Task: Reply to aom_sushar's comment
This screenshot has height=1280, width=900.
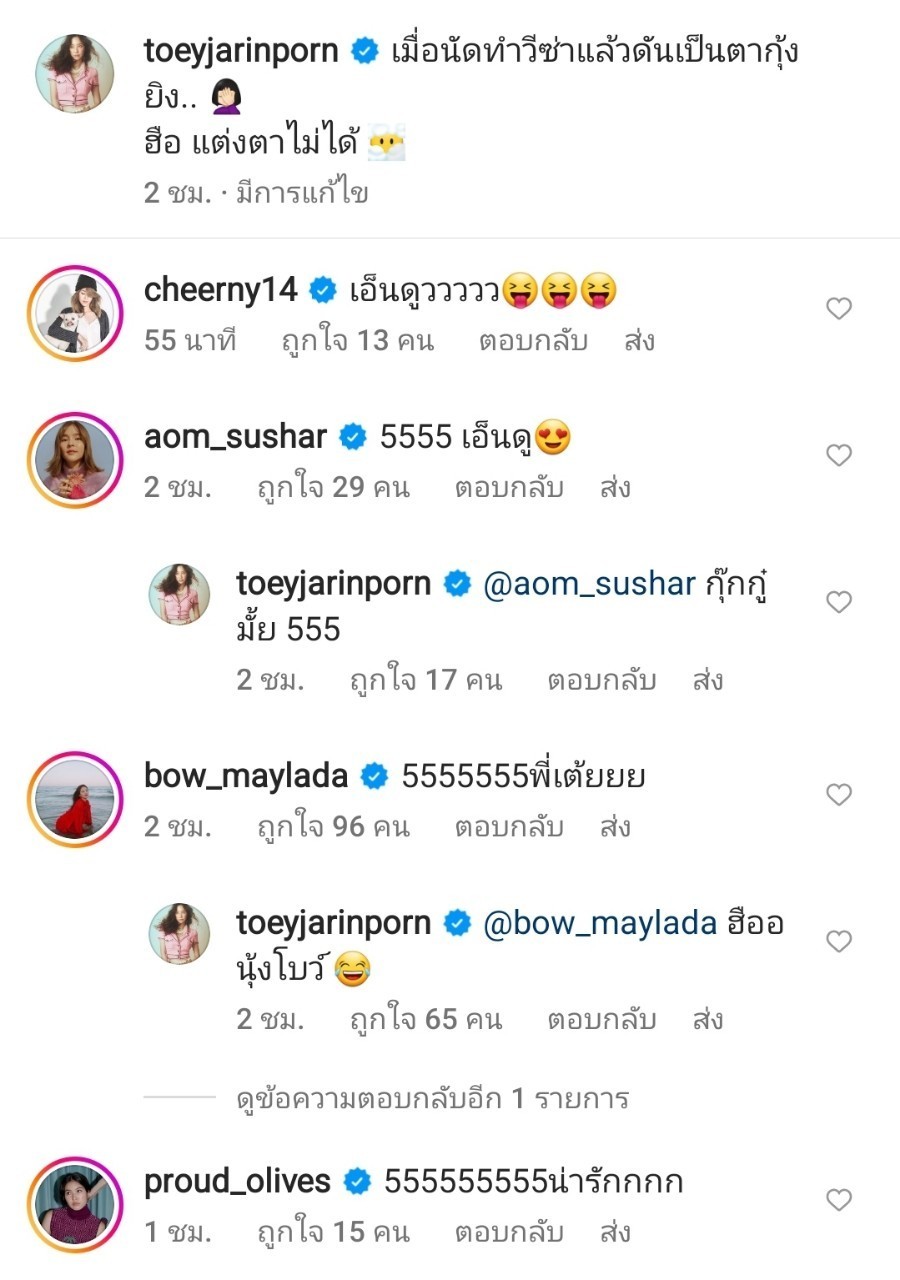Action: tap(509, 488)
